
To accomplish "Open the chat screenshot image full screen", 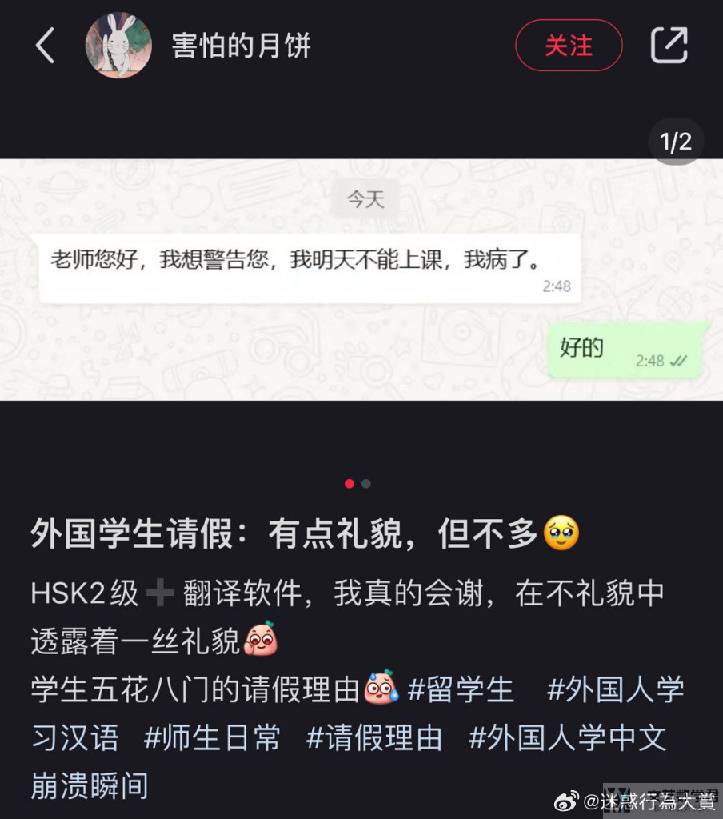I will point(361,280).
